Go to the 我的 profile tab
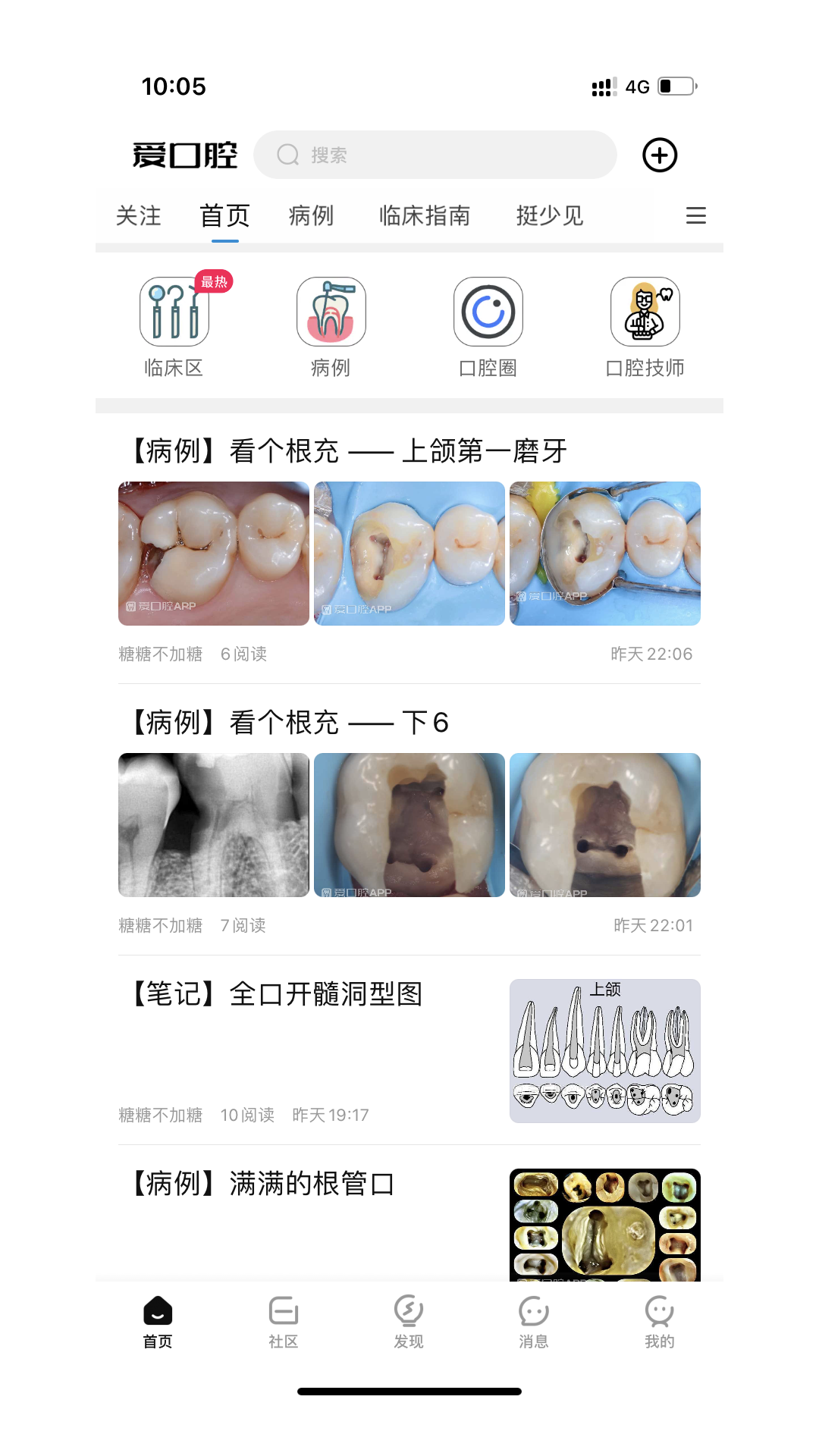Viewport: 819px width, 1456px height. [x=659, y=1323]
